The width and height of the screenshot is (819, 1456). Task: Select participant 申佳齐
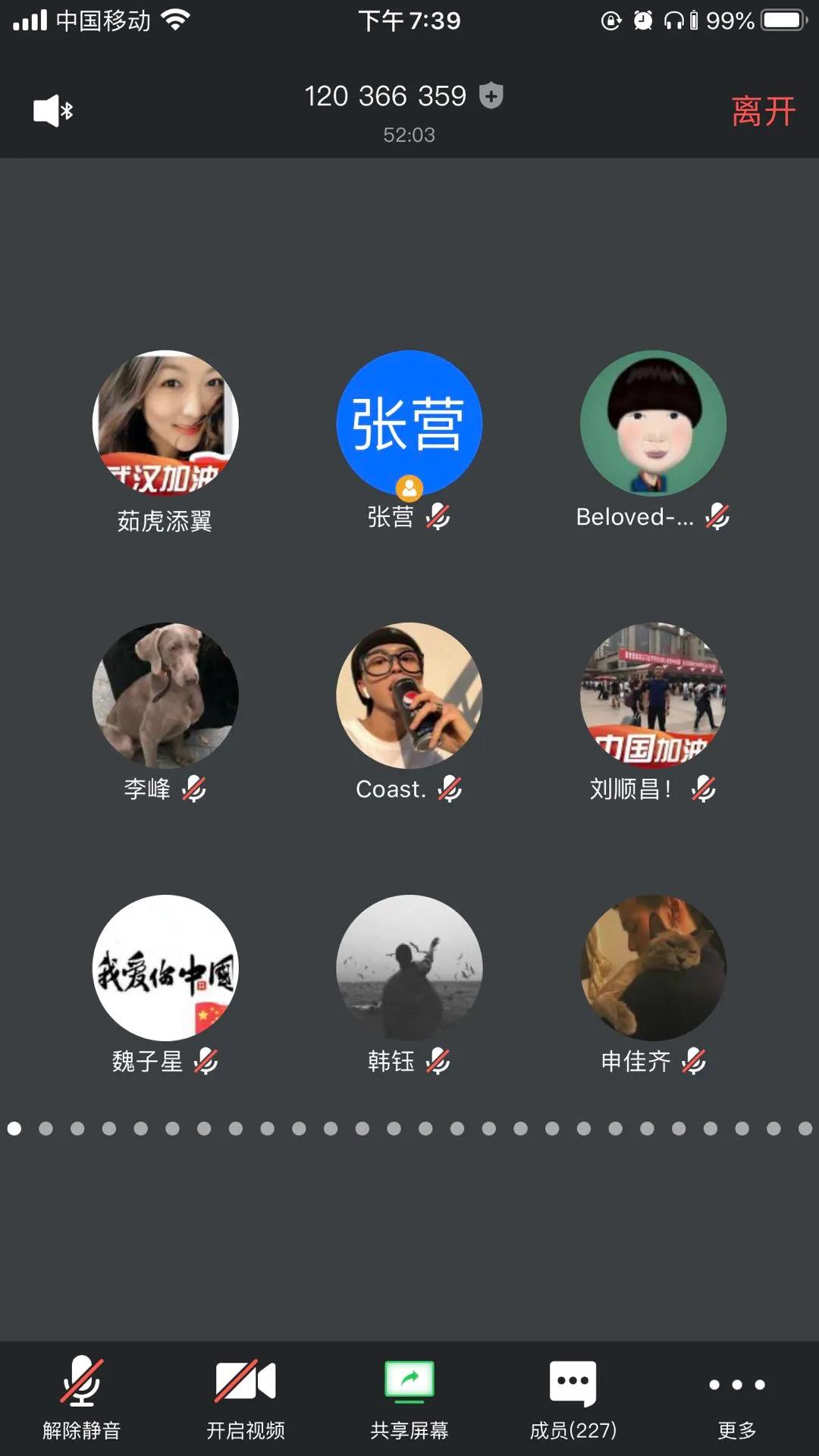653,968
